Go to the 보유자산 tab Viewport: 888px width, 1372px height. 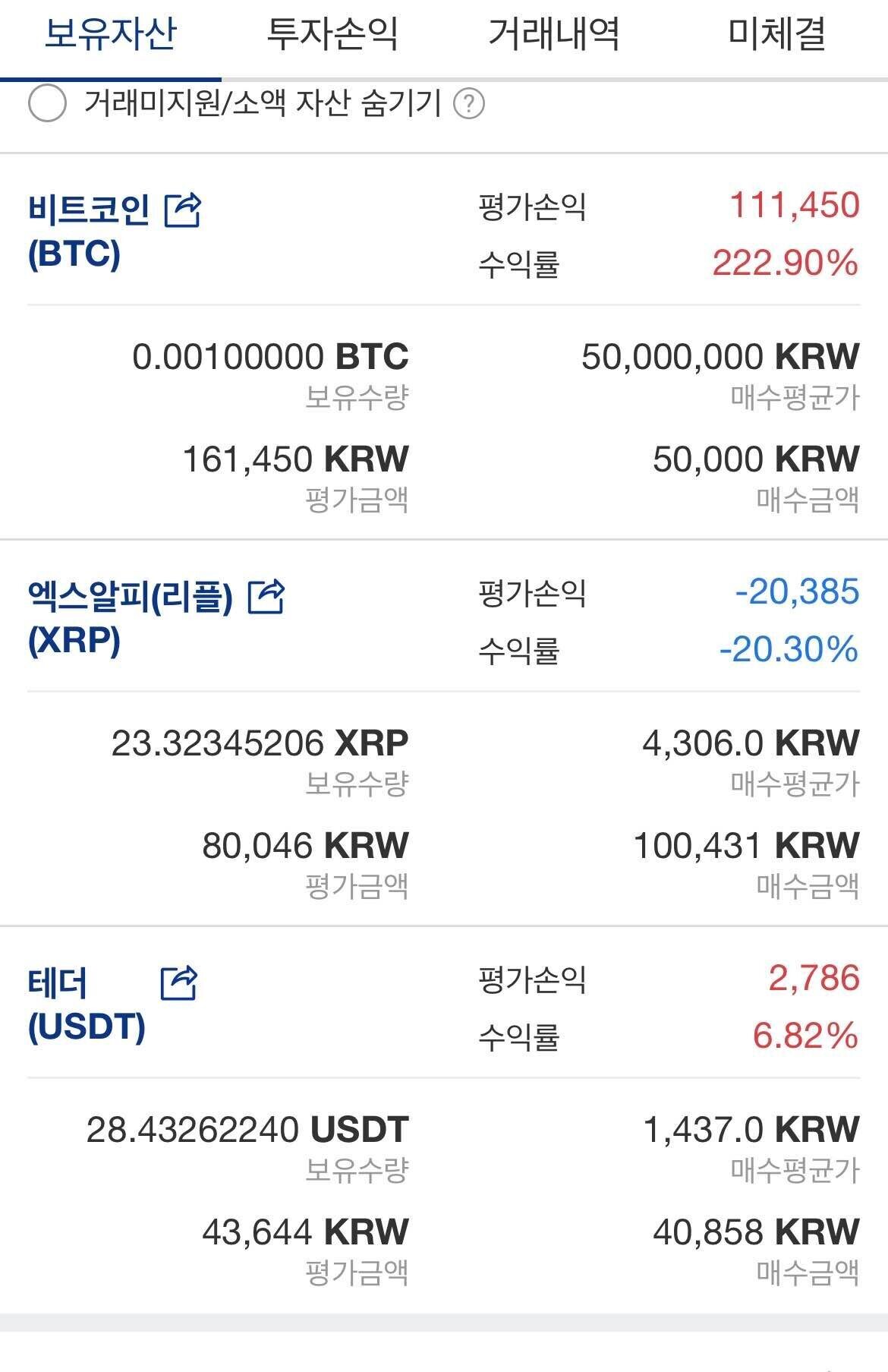coord(111,34)
